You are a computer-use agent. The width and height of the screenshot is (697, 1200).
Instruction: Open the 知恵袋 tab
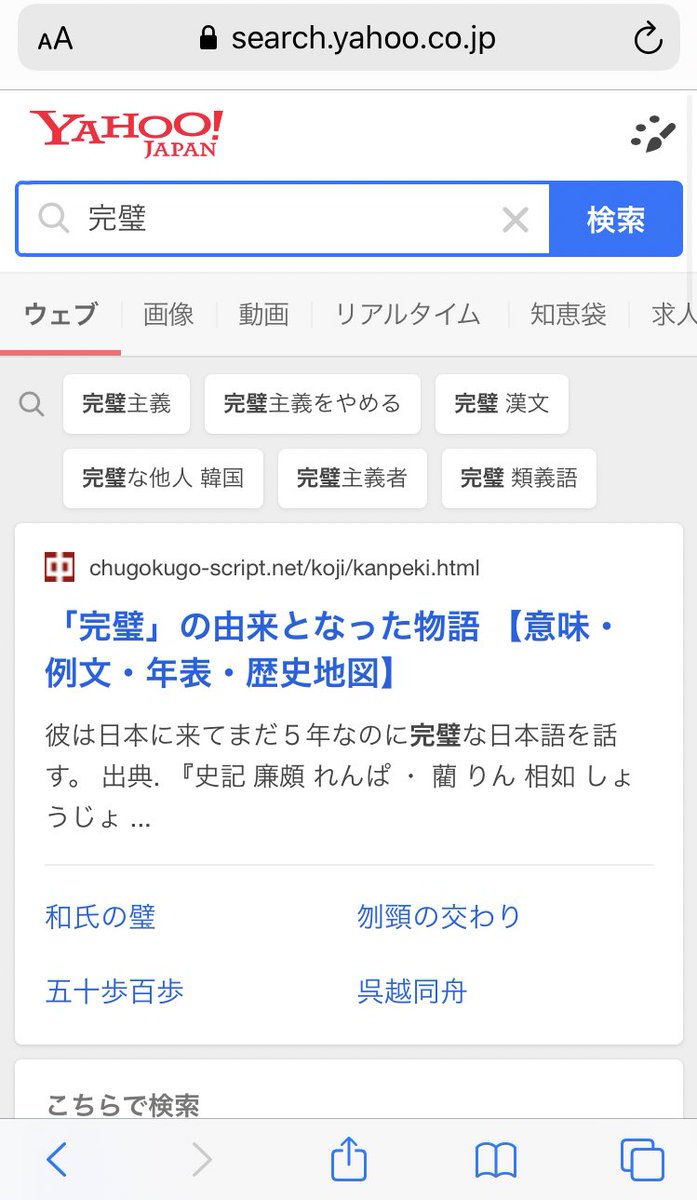568,314
